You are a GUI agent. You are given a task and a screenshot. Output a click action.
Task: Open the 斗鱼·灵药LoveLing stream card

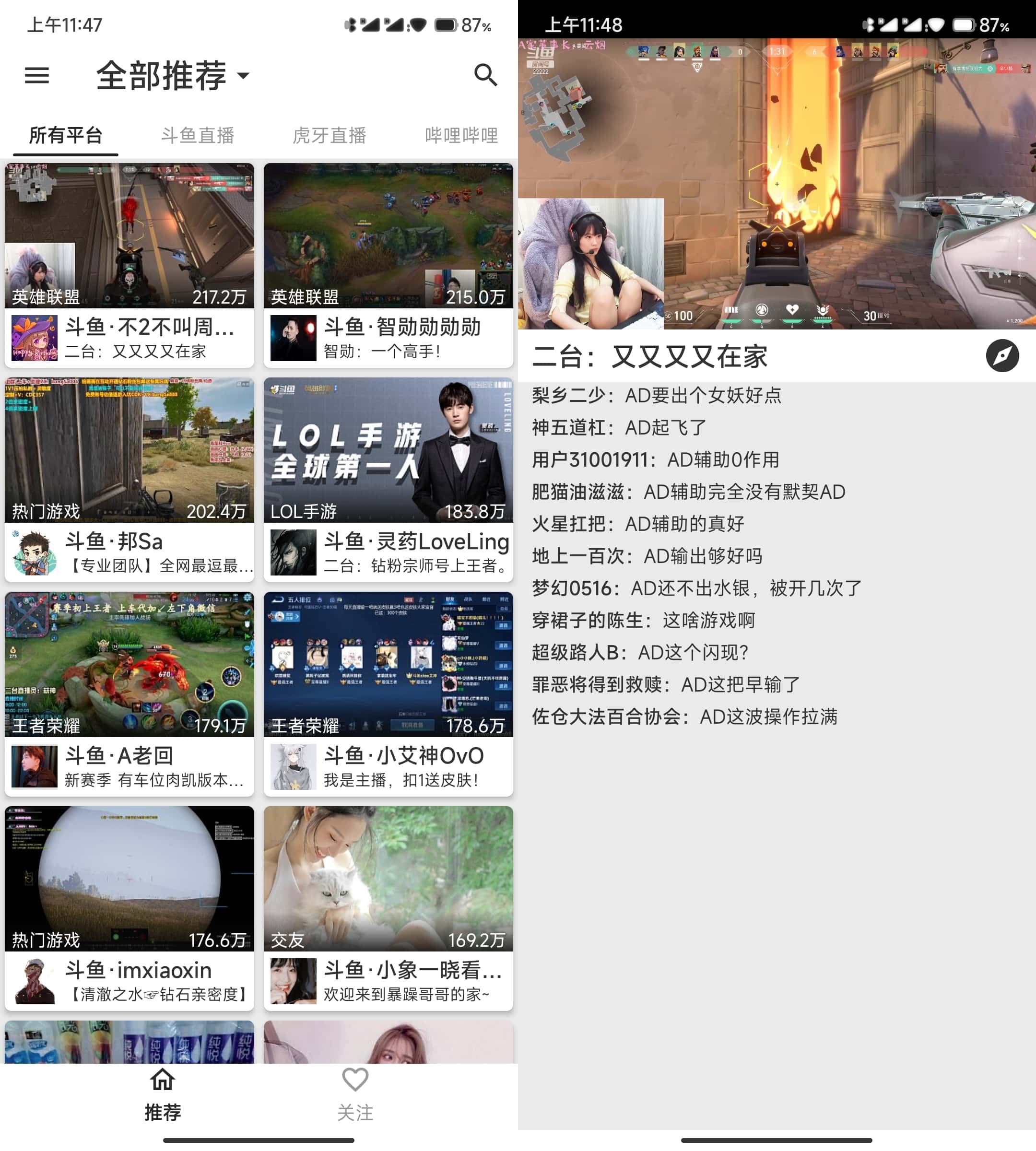point(388,479)
